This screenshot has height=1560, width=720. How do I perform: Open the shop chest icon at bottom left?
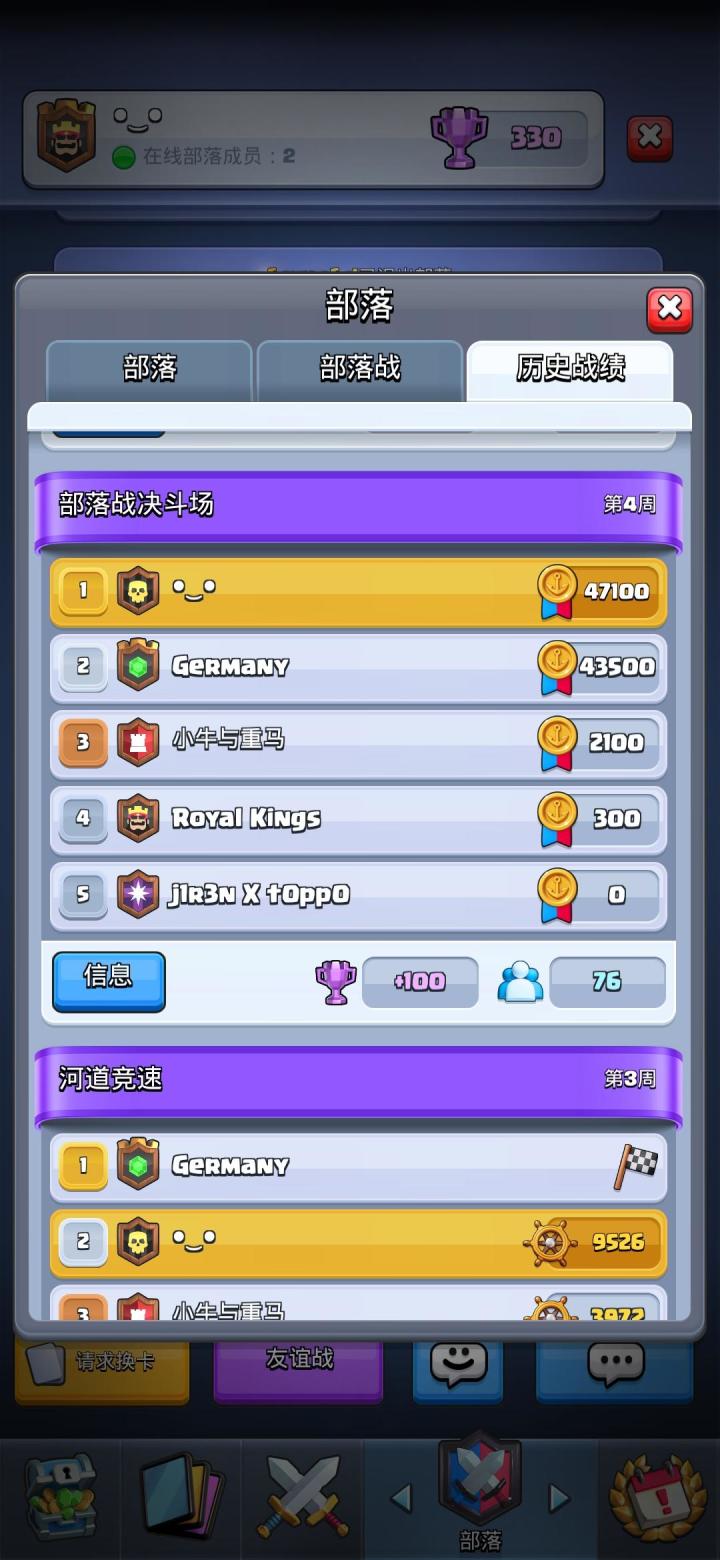(x=60, y=1495)
